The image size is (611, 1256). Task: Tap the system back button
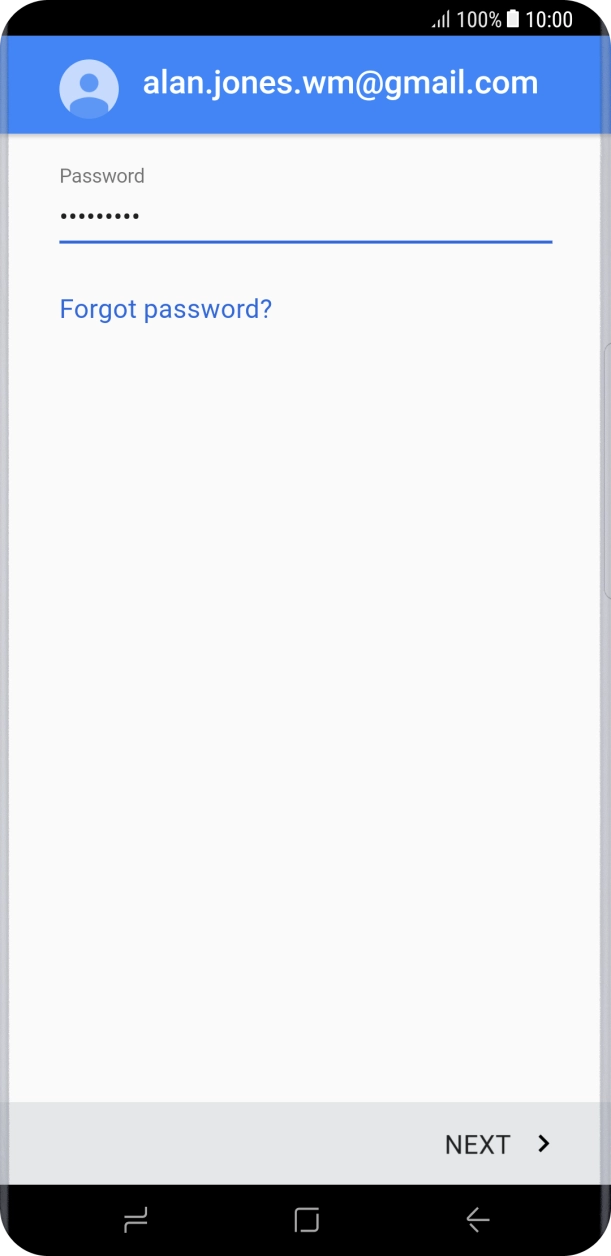coord(478,1219)
